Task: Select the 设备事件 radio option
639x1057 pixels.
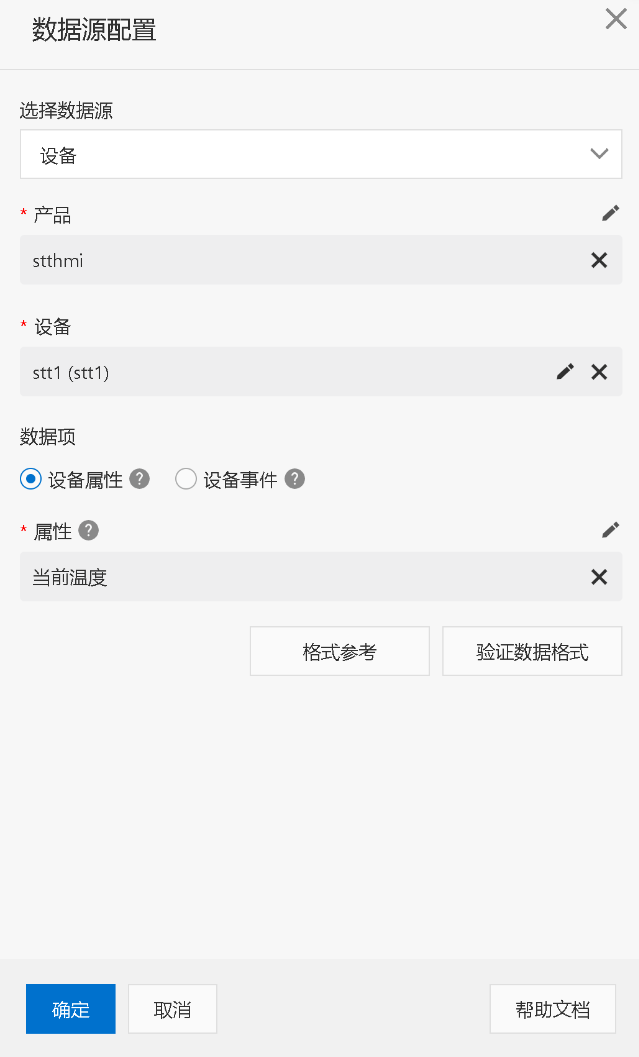Action: [x=186, y=479]
